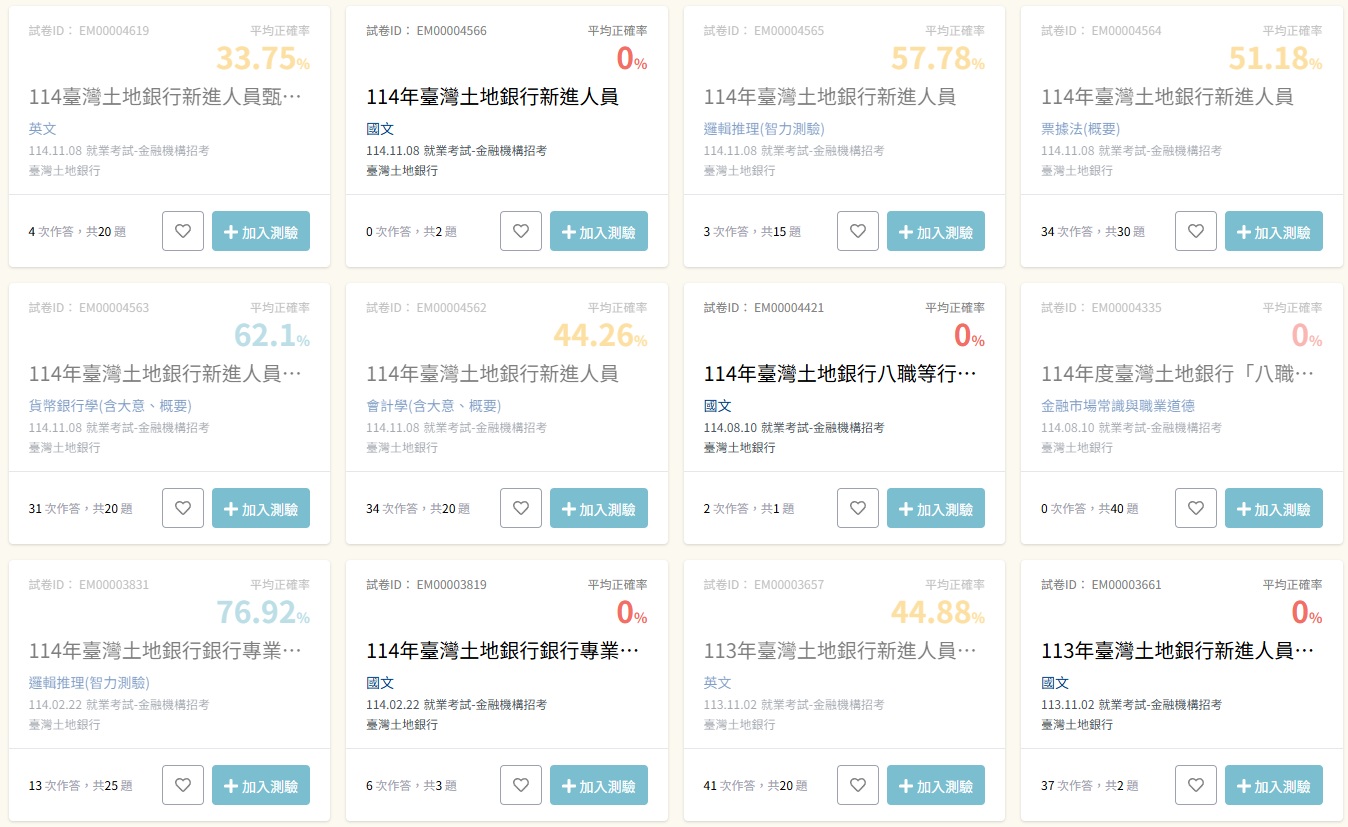Viewport: 1348px width, 827px height.
Task: Favorite exam EM00004566 with heart icon
Action: pyautogui.click(x=520, y=231)
